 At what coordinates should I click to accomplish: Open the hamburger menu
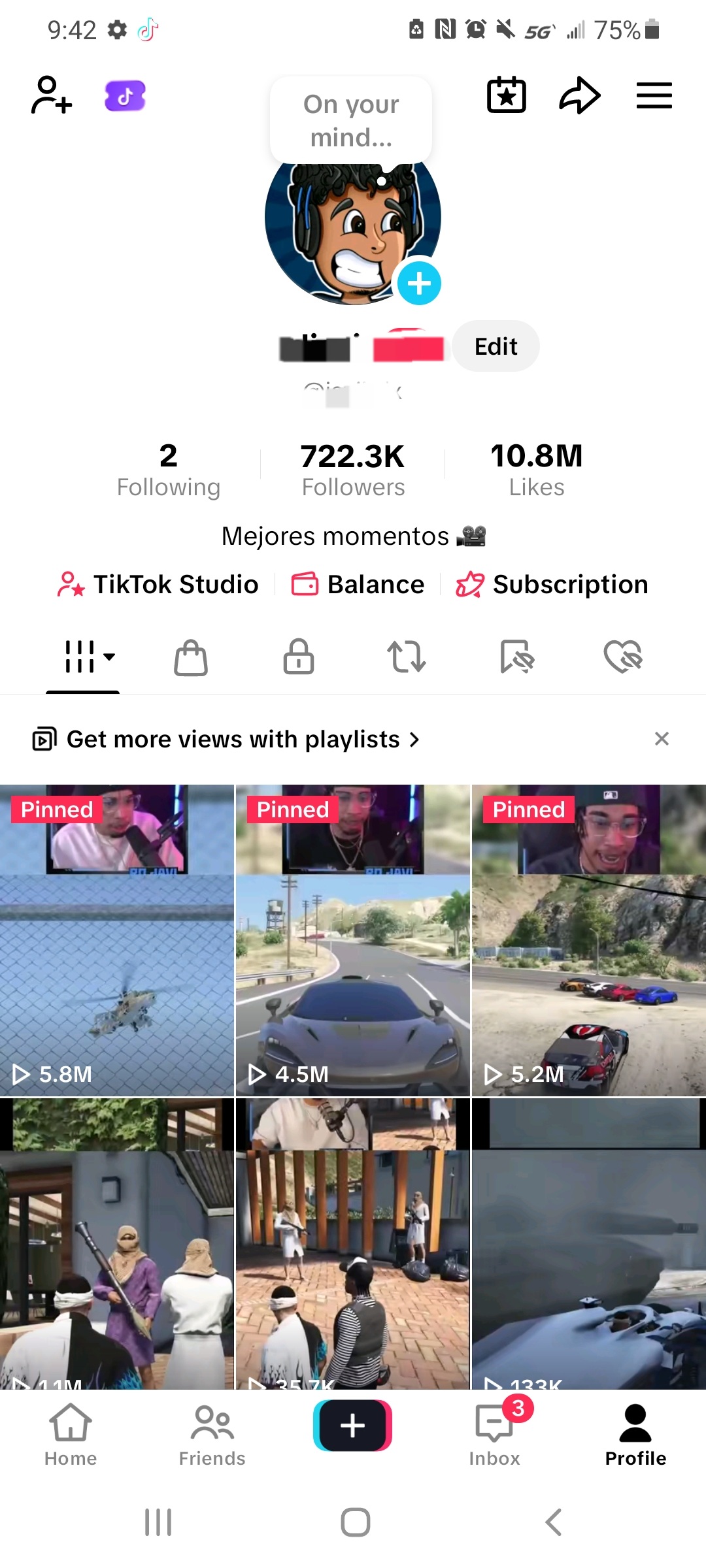(654, 95)
